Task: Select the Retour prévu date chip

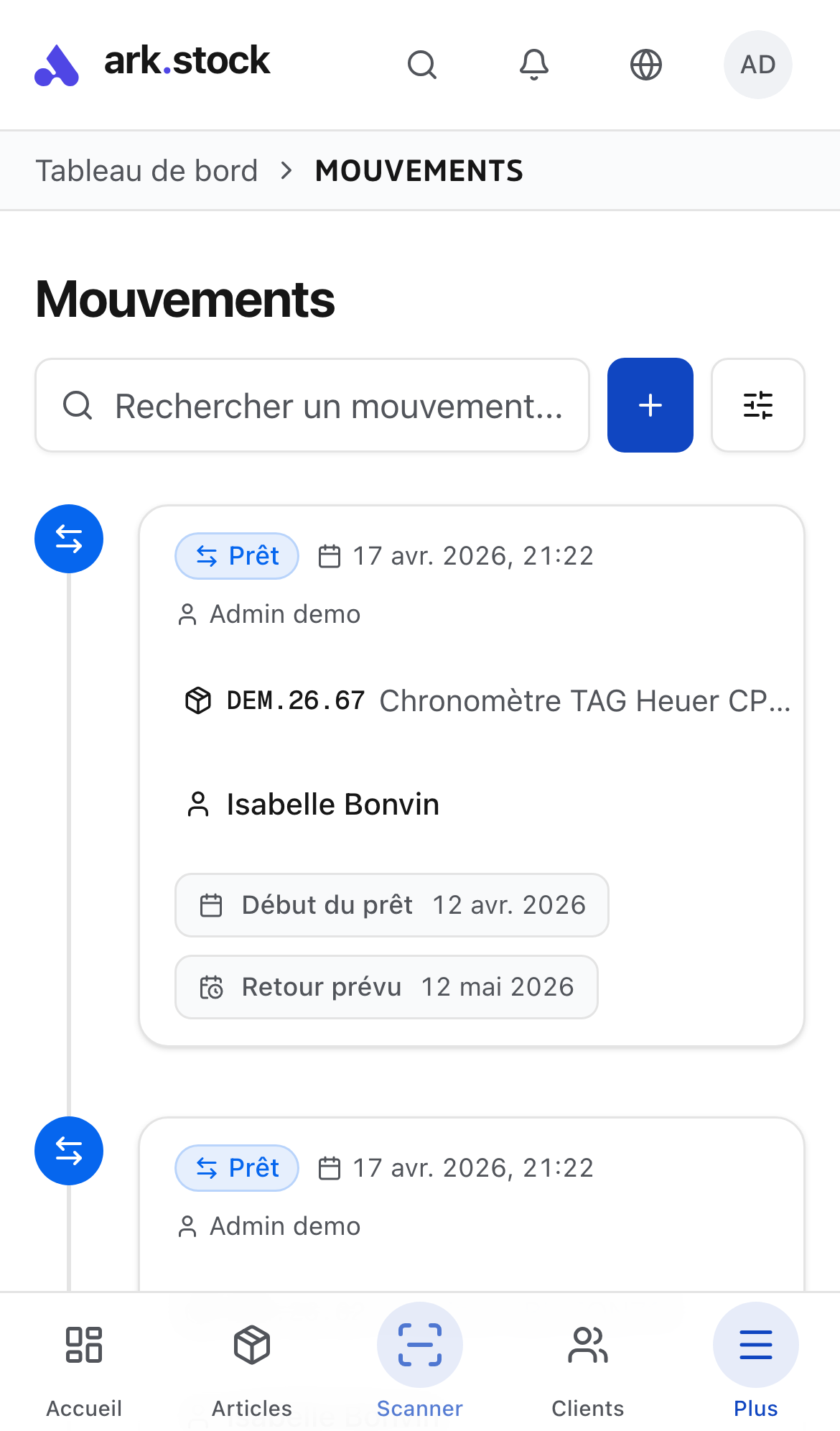Action: (386, 987)
